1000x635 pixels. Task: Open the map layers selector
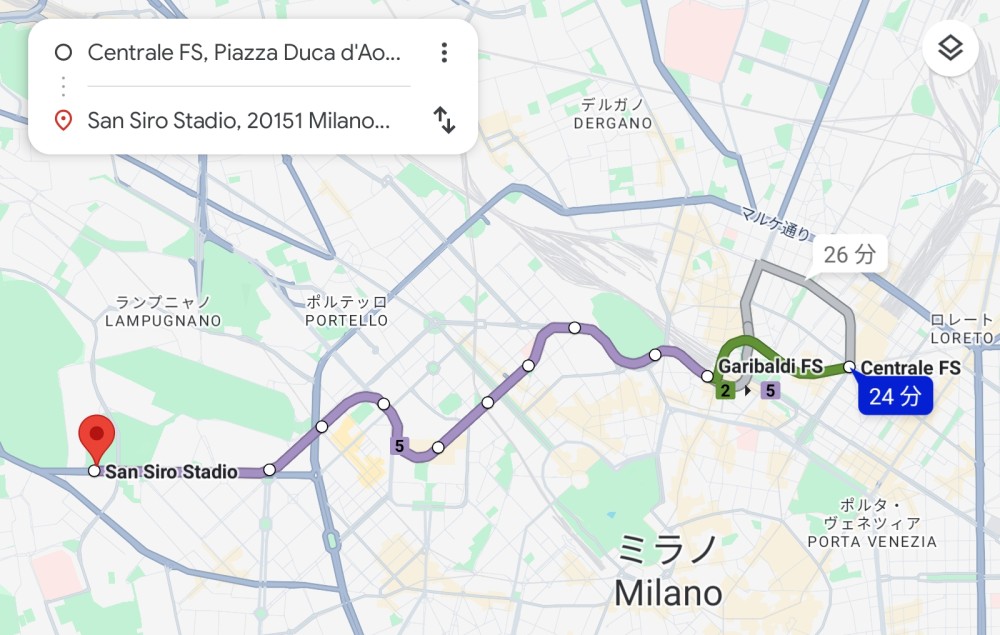click(x=950, y=48)
